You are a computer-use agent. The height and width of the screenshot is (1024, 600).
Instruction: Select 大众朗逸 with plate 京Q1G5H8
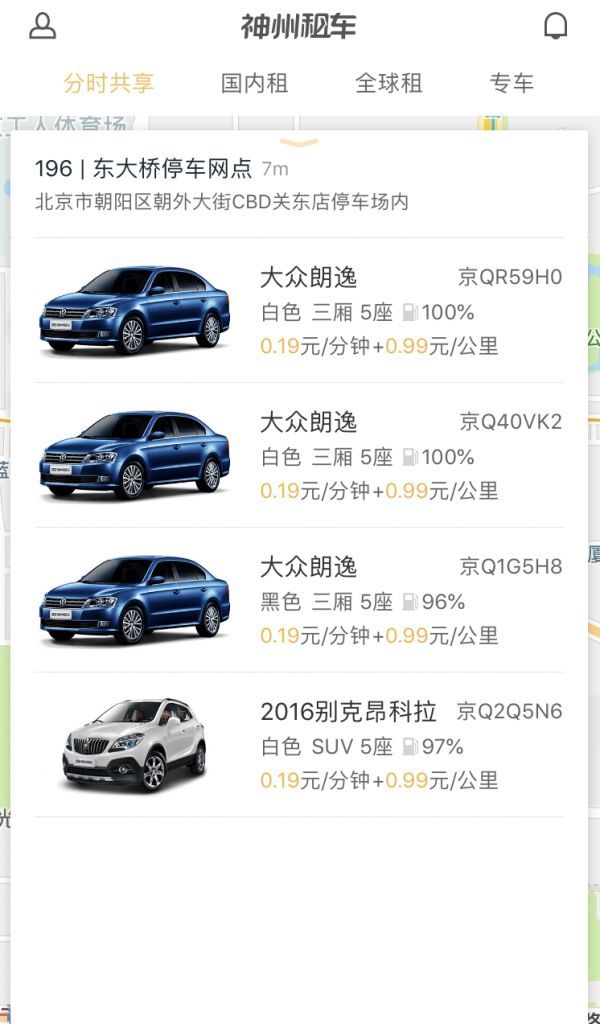(299, 601)
